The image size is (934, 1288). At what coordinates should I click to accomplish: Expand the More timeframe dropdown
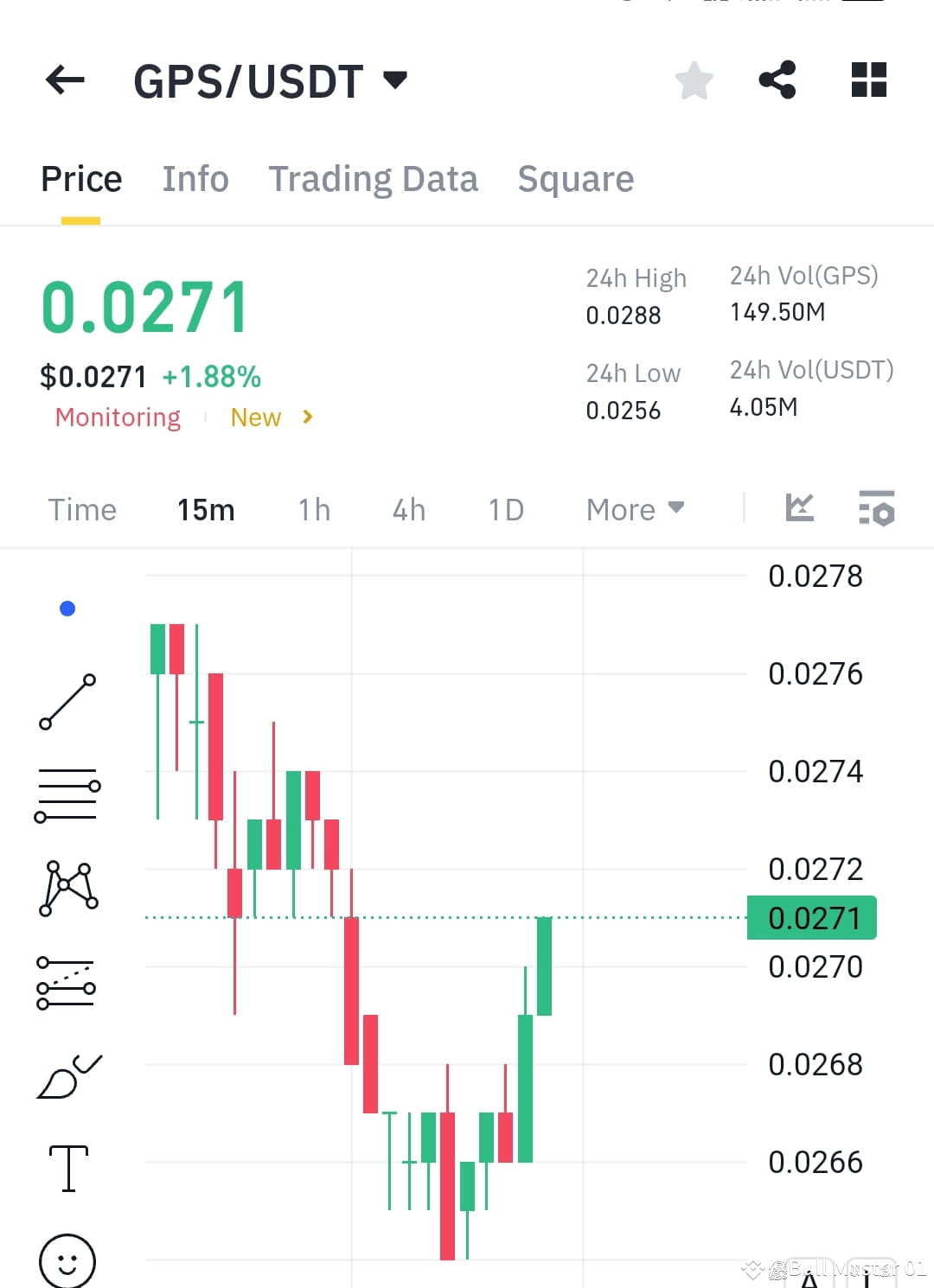[x=634, y=510]
